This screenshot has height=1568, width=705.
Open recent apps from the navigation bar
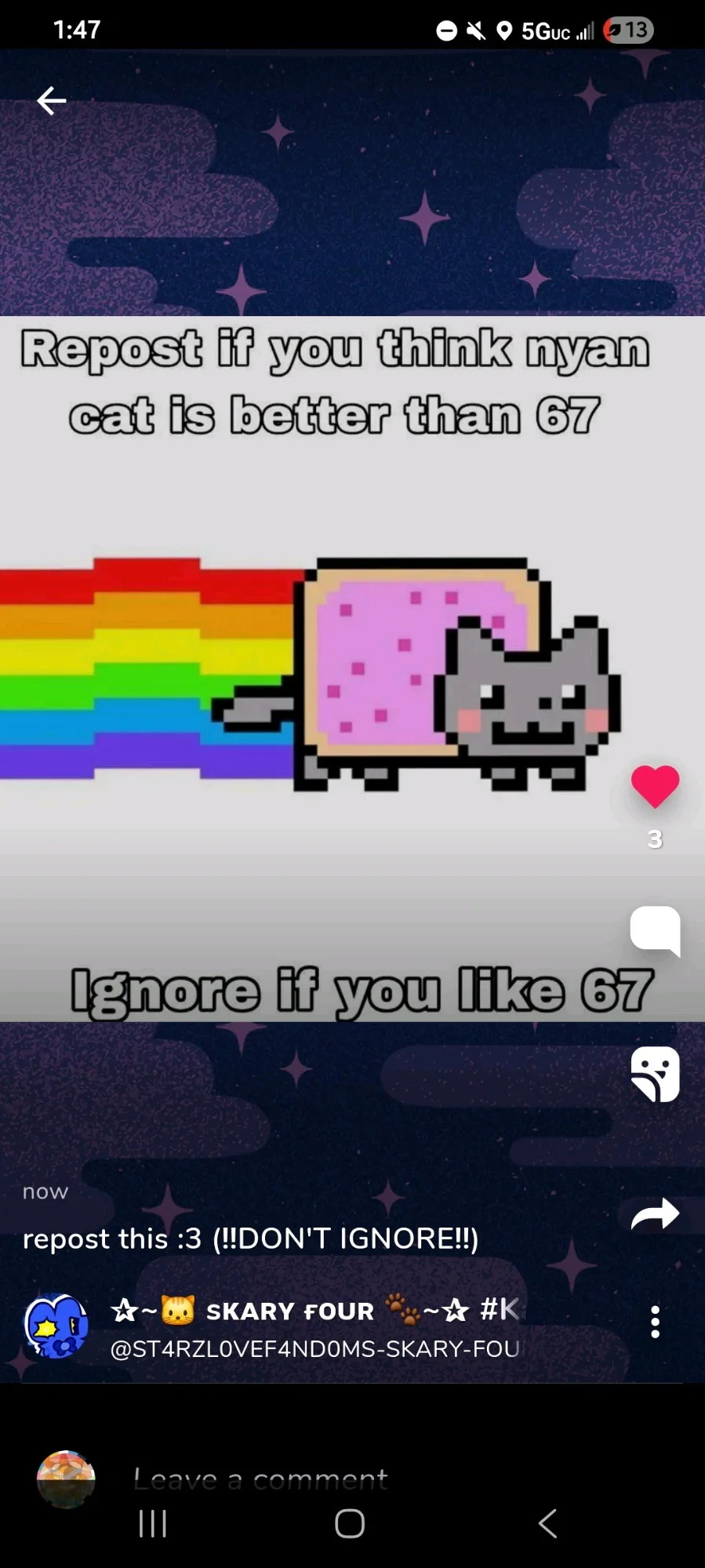(x=153, y=1524)
